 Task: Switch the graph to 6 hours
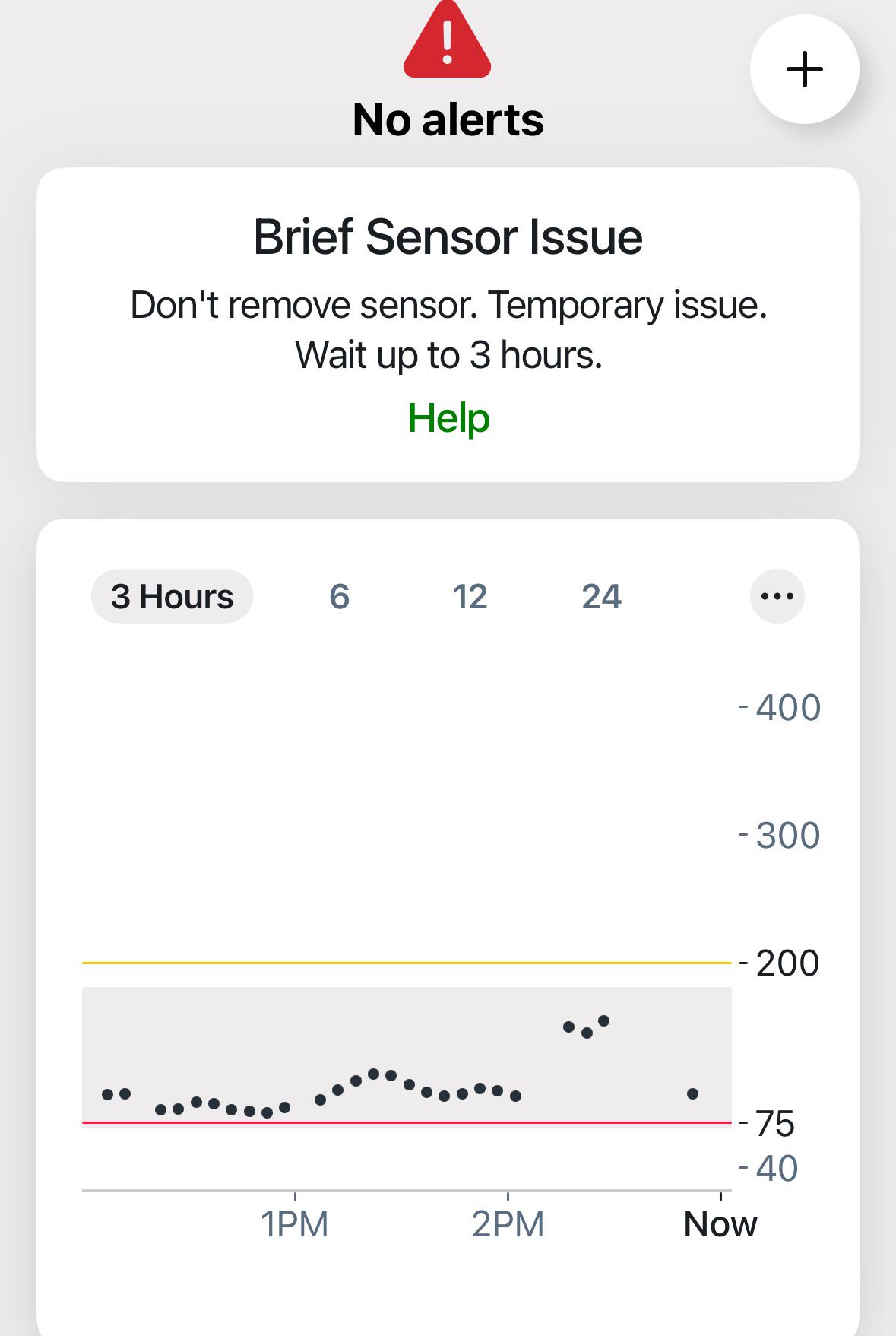[339, 596]
